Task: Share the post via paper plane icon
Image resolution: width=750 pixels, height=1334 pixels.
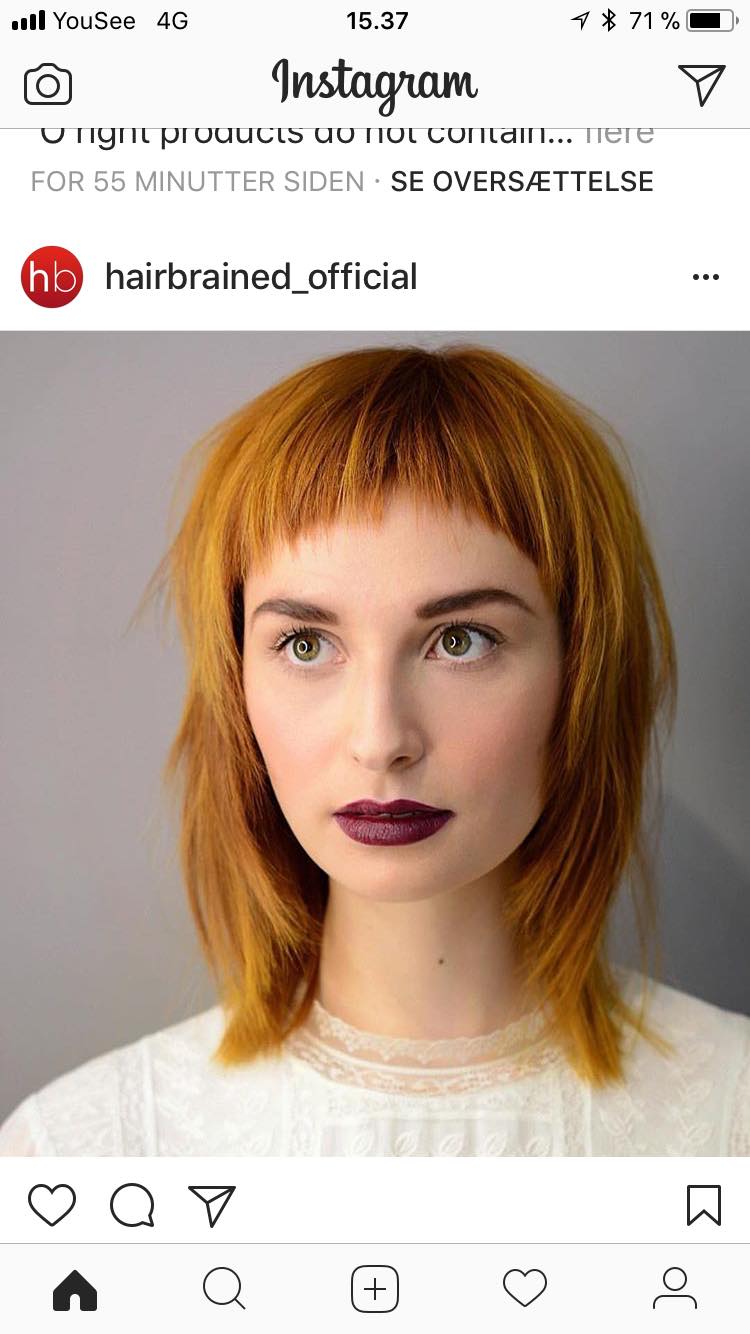Action: point(212,1205)
